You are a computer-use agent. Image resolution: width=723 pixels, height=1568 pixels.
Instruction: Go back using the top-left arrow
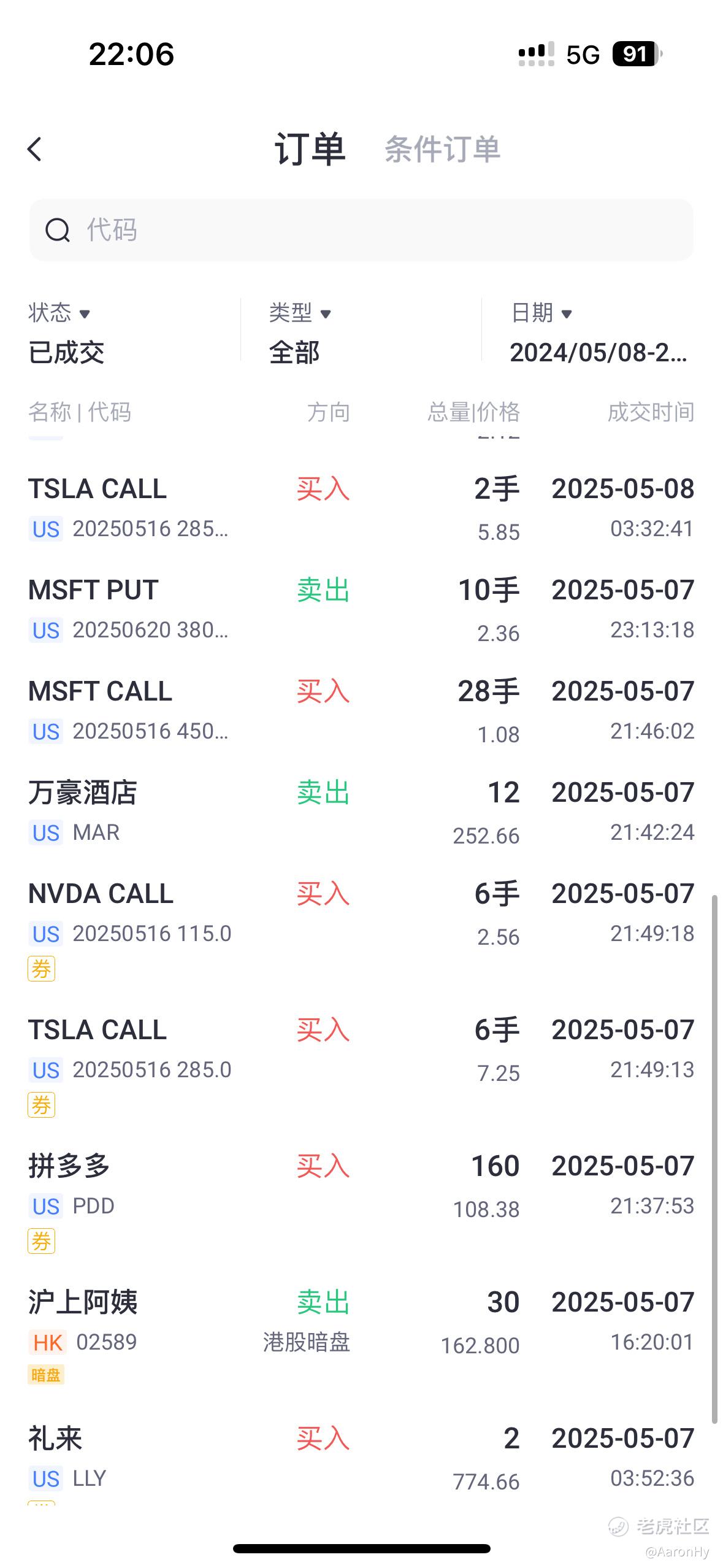click(35, 149)
